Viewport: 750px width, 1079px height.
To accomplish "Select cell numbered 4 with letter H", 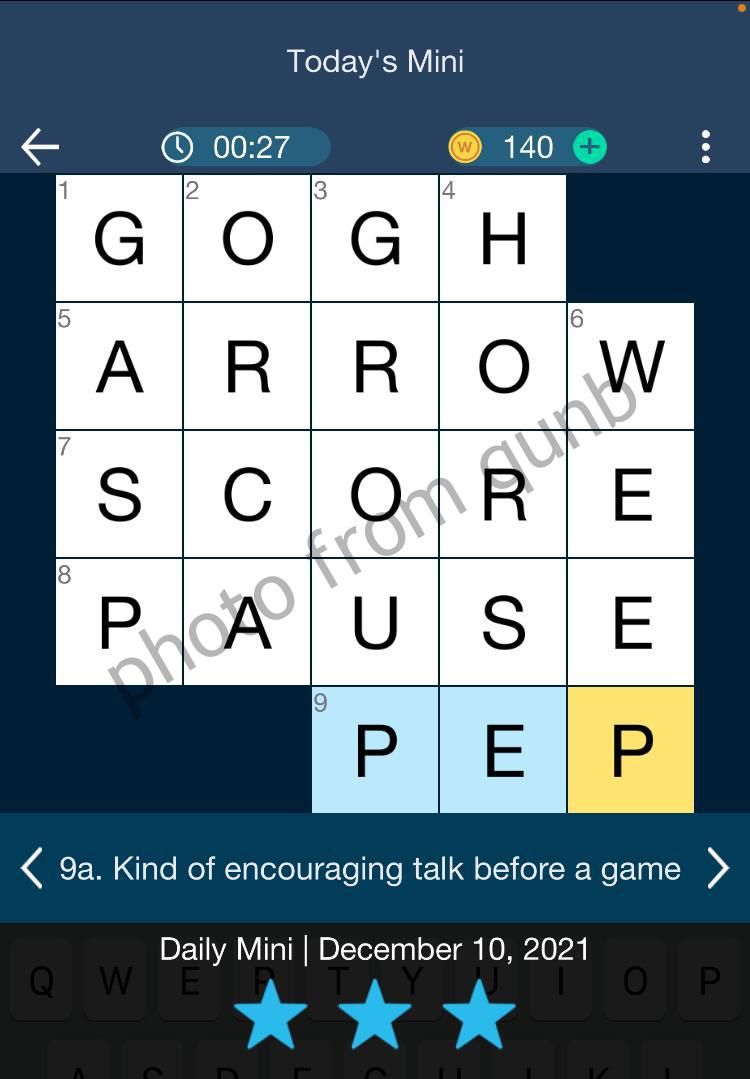I will (x=503, y=238).
